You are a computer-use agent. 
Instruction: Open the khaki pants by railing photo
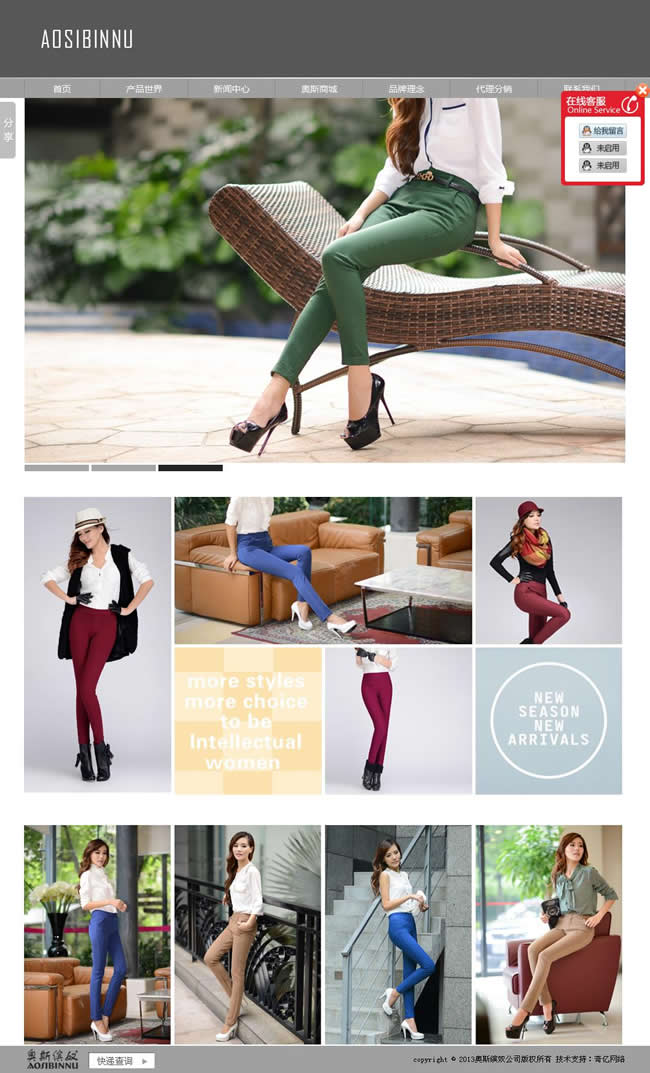click(x=248, y=933)
